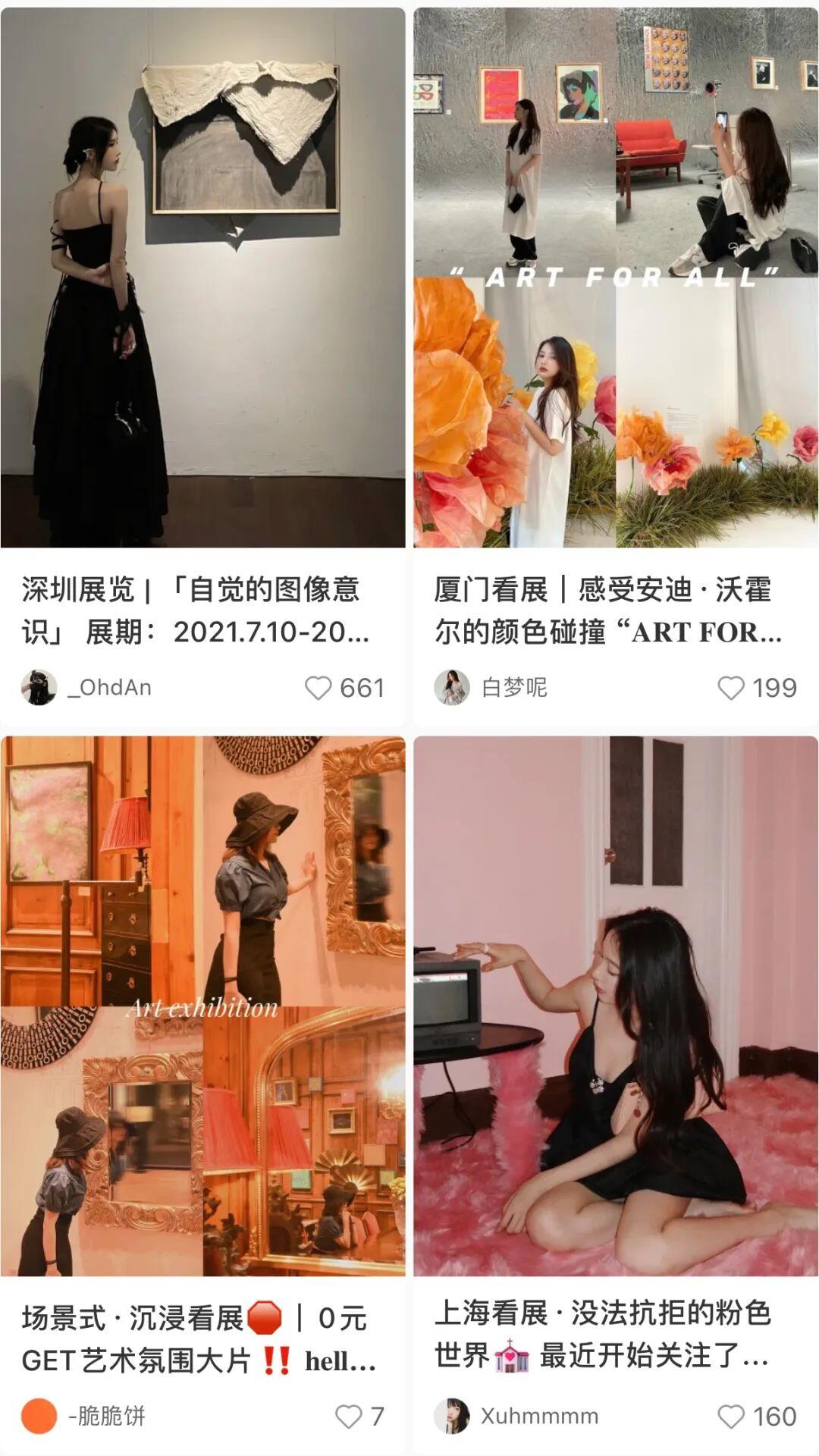Open -脆脆饼's profile avatar

[39, 1416]
